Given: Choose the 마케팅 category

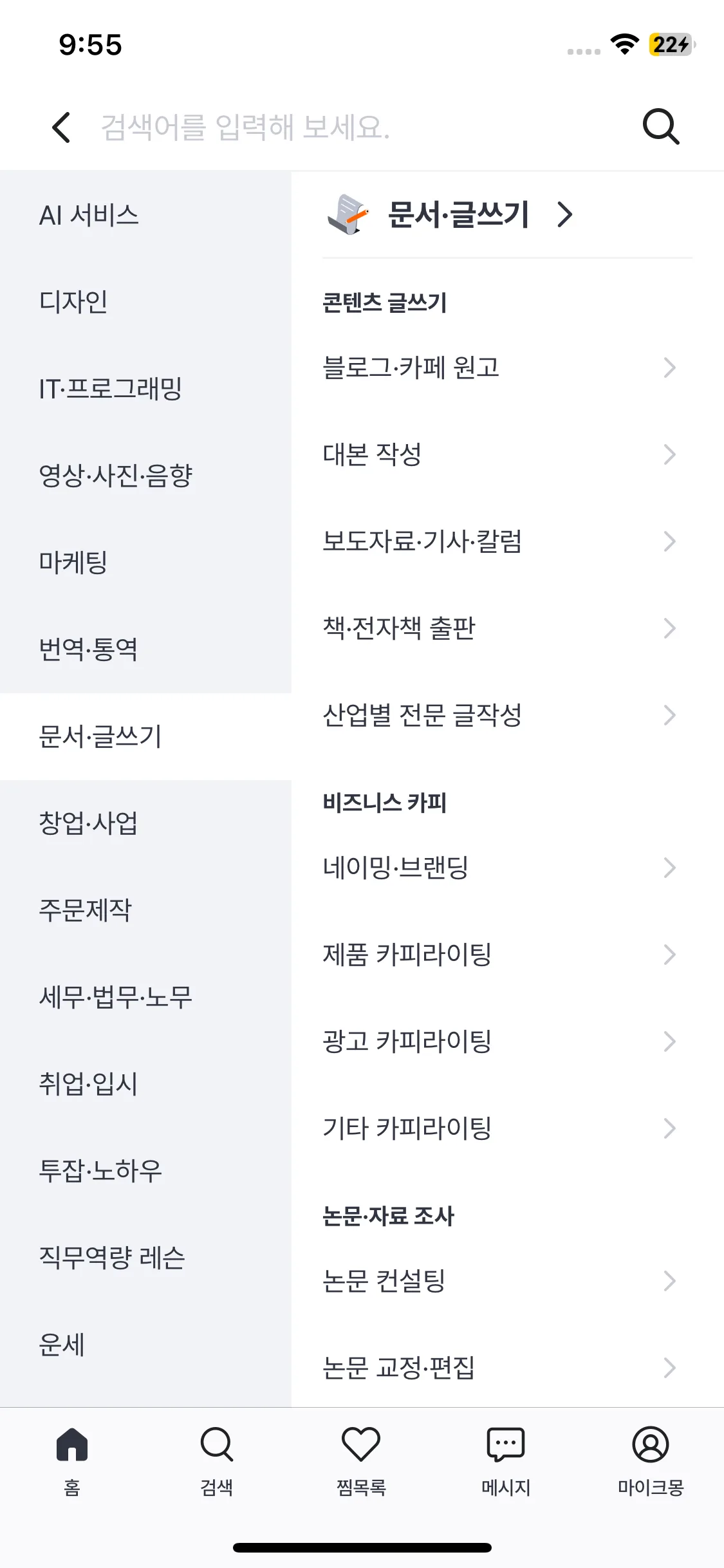Looking at the screenshot, I should point(145,562).
